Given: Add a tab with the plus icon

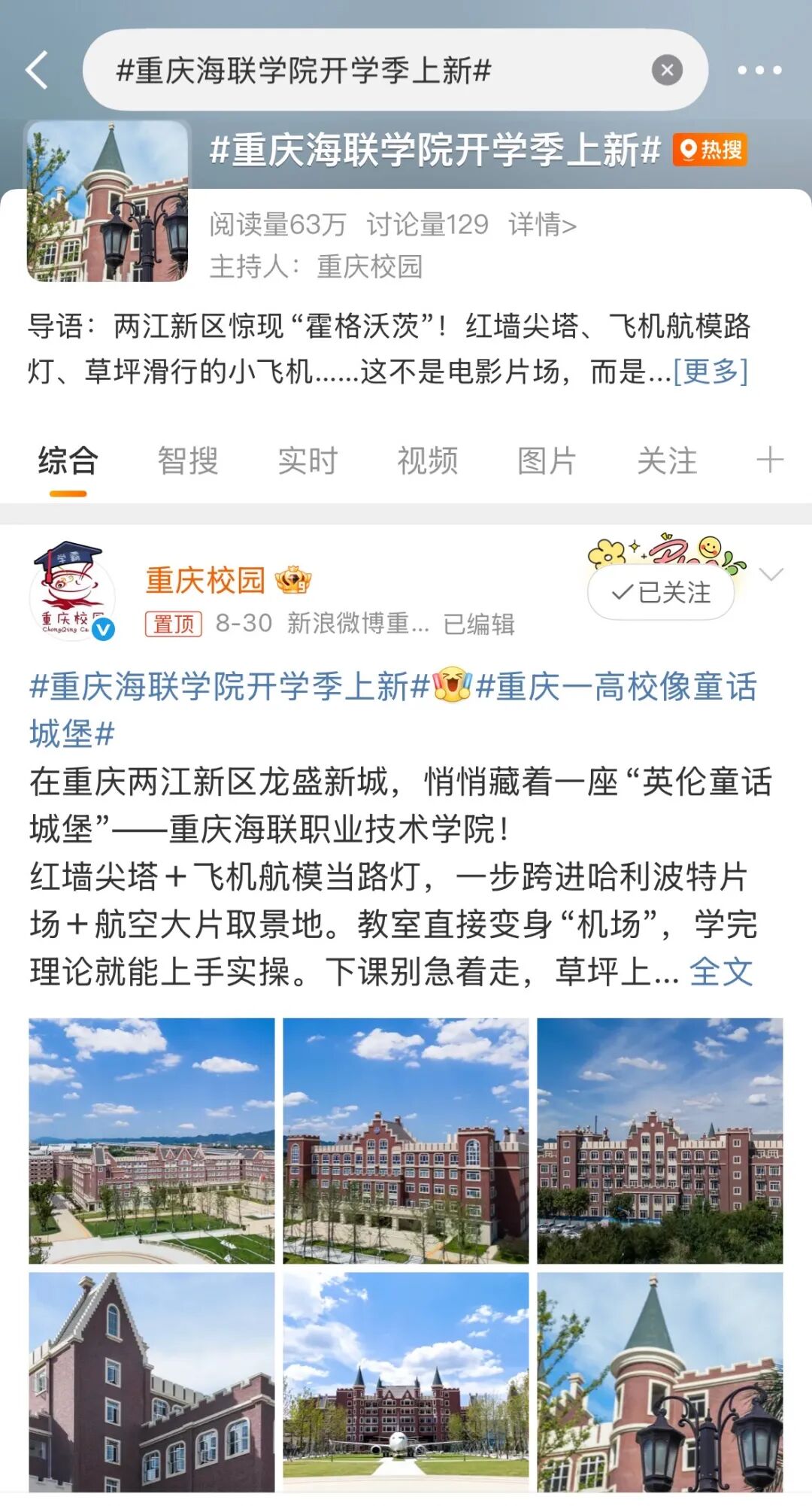Looking at the screenshot, I should point(770,460).
